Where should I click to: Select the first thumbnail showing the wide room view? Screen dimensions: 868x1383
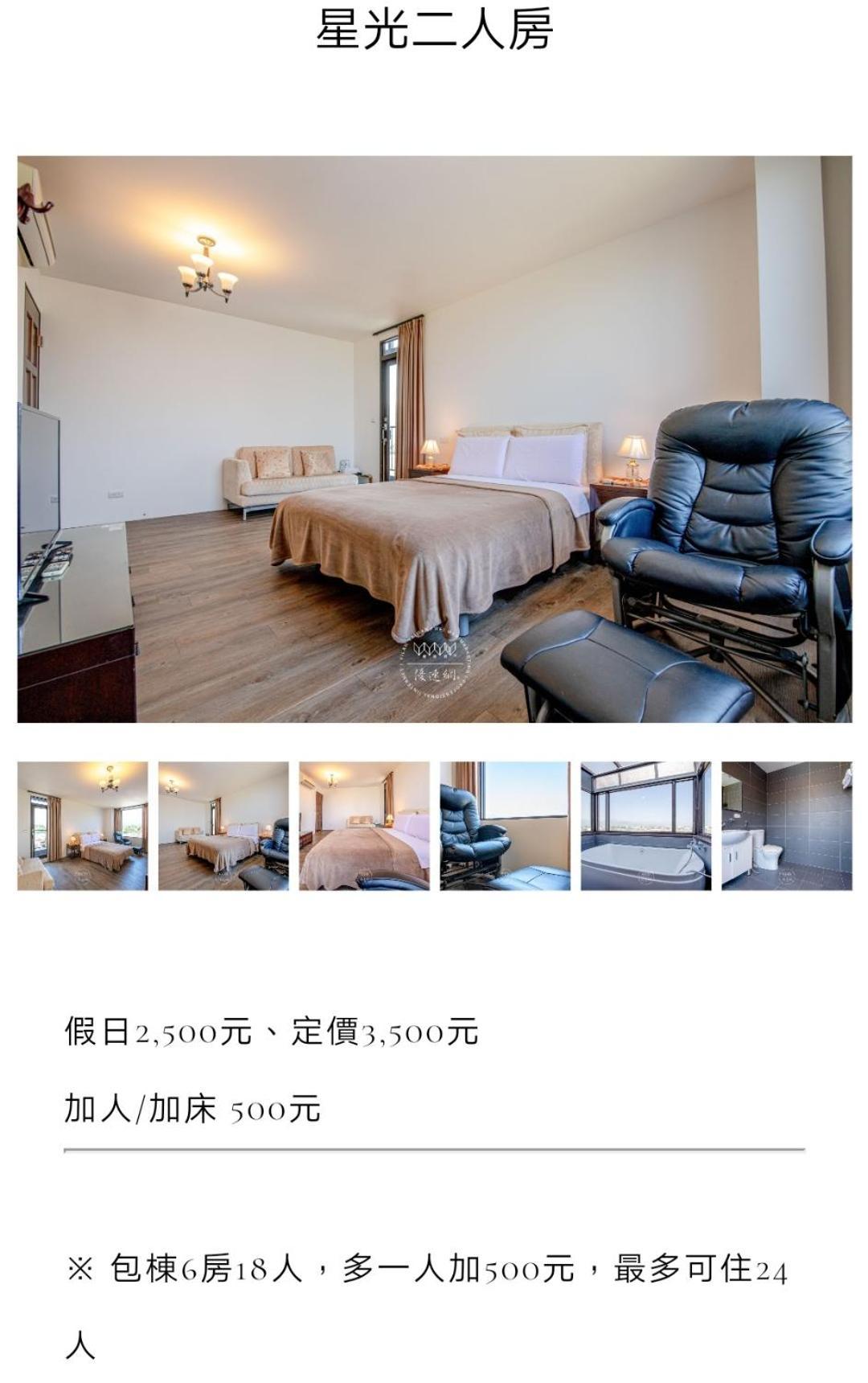83,826
